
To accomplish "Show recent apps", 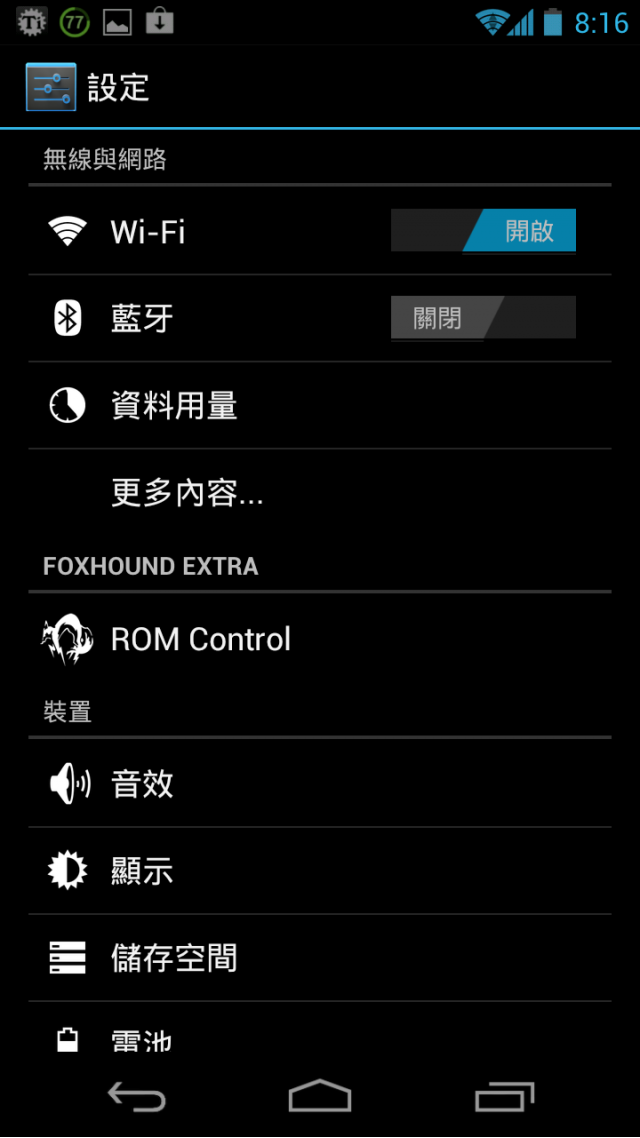I will [504, 1097].
